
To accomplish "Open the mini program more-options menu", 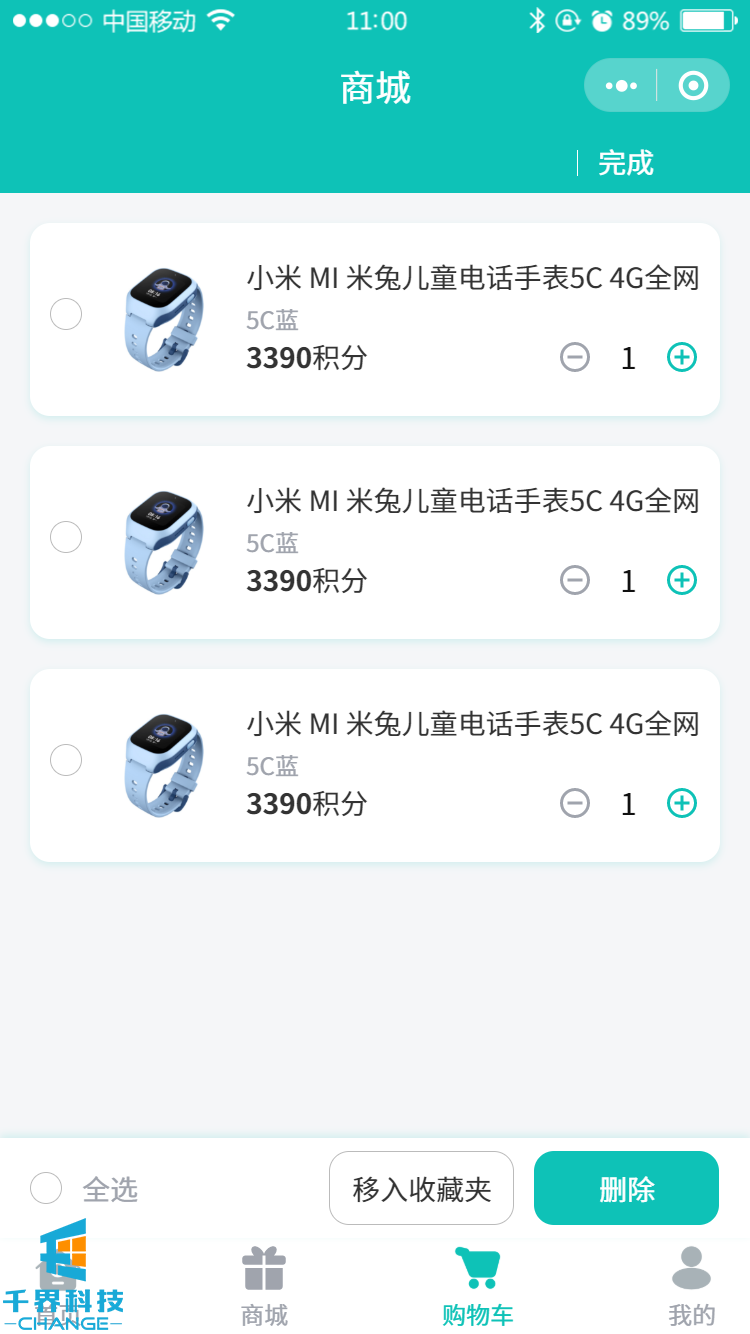I will pyautogui.click(x=621, y=86).
